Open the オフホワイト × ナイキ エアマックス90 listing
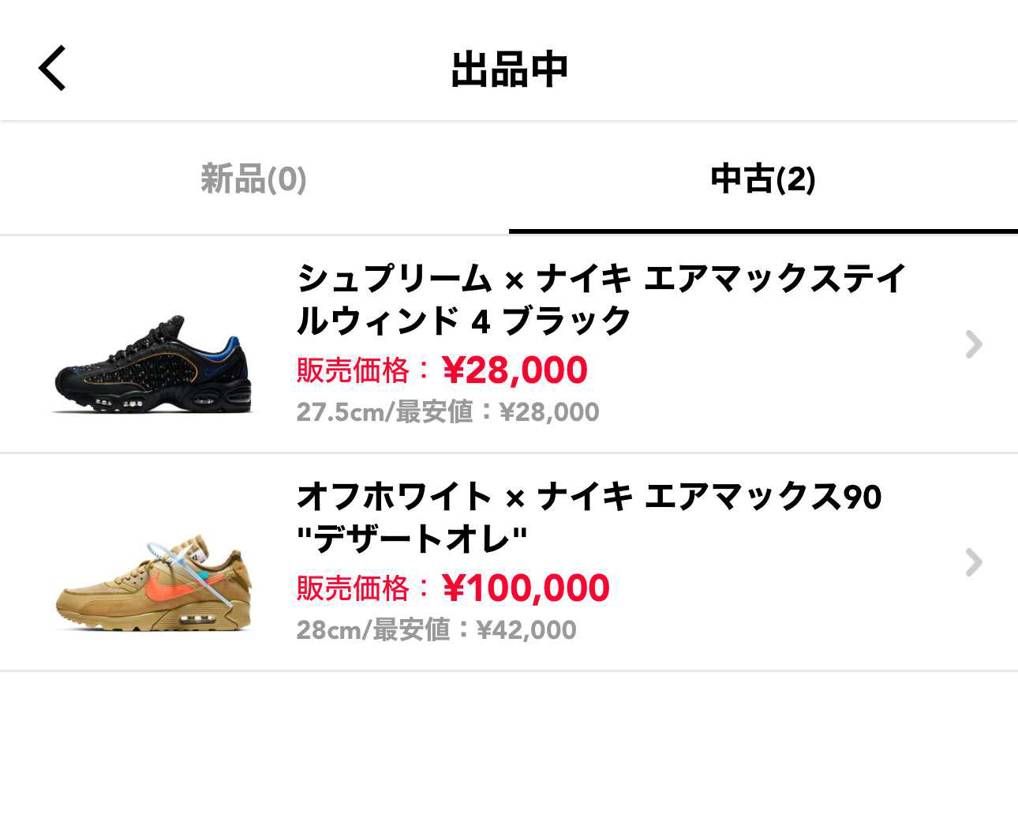The height and width of the screenshot is (830, 1018). point(509,562)
